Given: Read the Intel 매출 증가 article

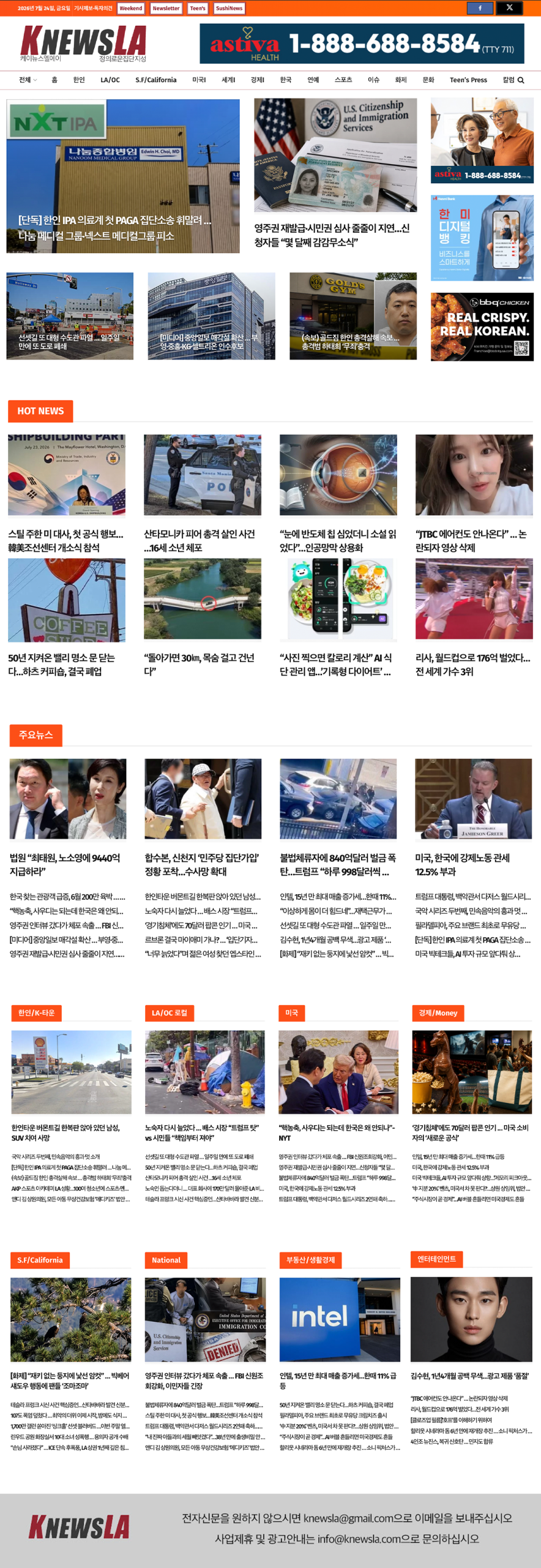Looking at the screenshot, I should (338, 1381).
